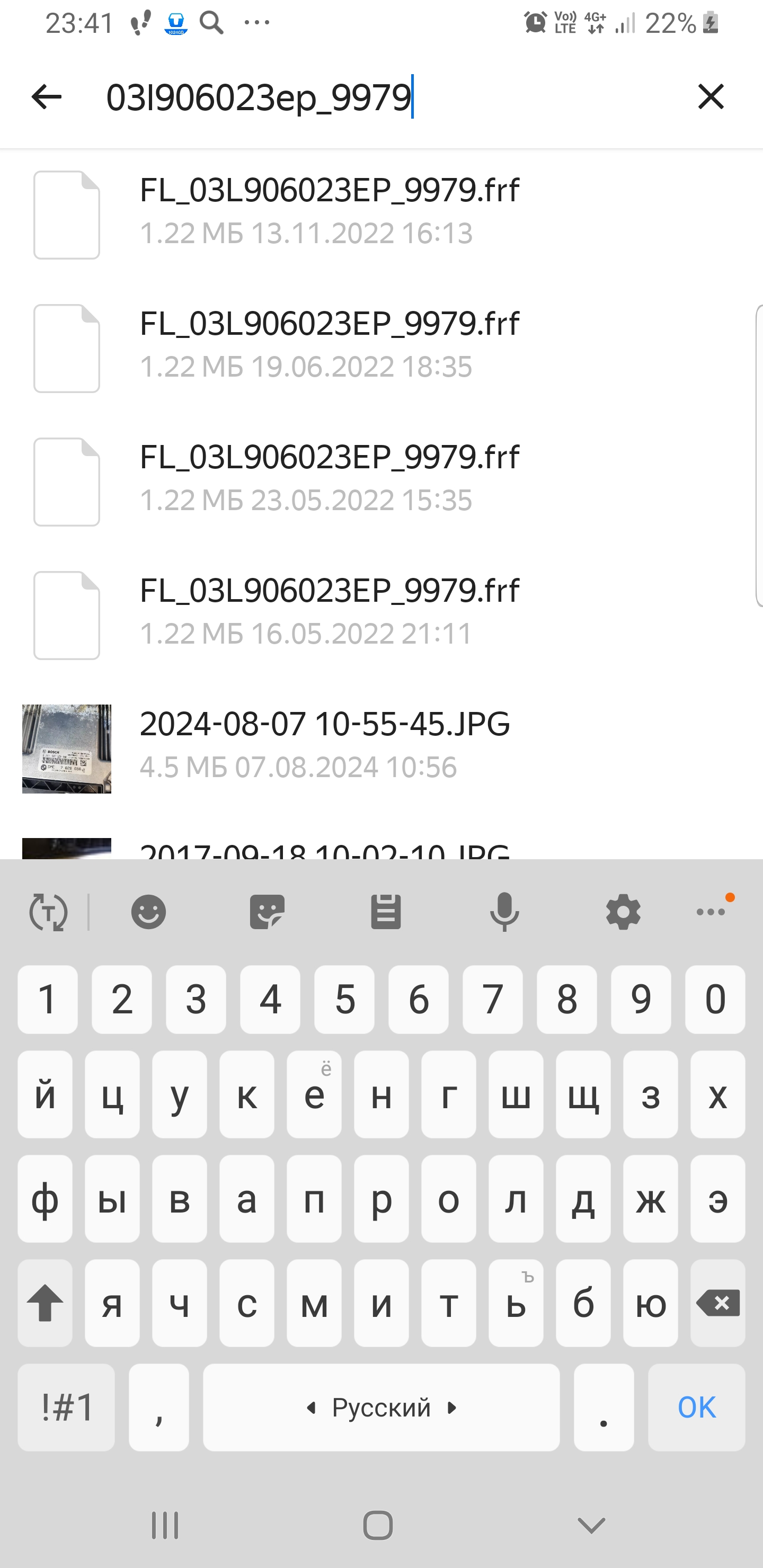This screenshot has width=763, height=1568.
Task: Open the .frf file dated 16.05.2022
Action: click(329, 611)
